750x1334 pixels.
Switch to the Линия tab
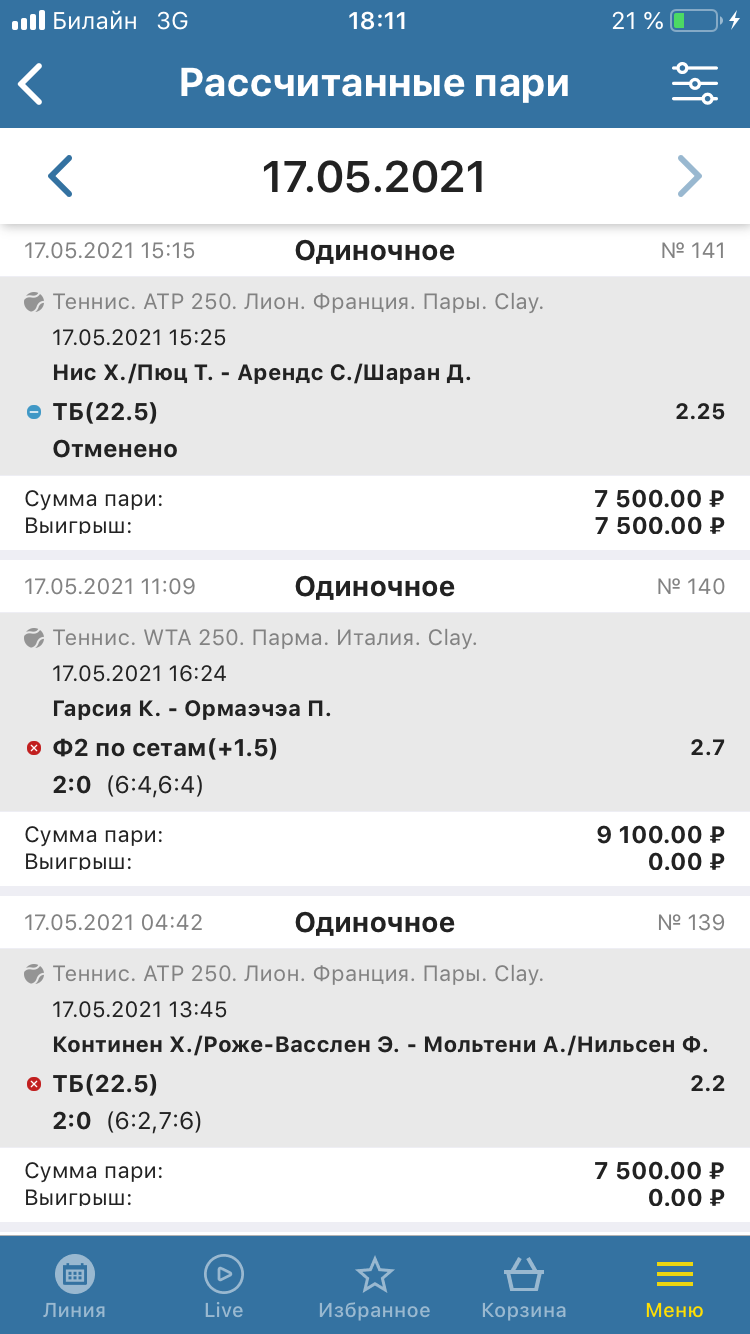[x=74, y=1288]
